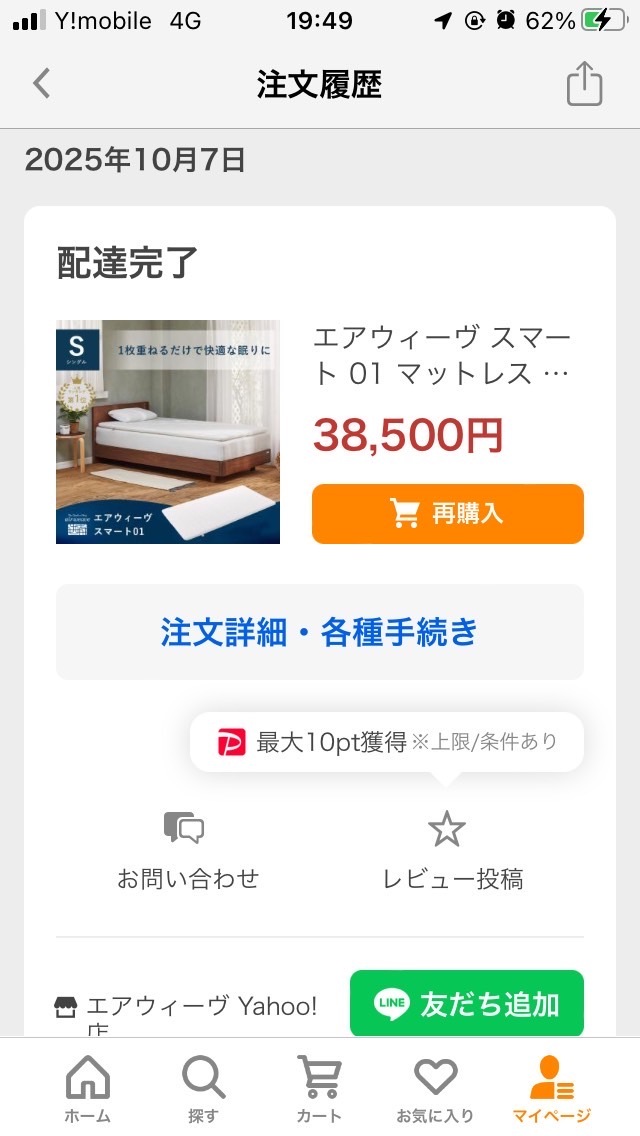The height and width of the screenshot is (1136, 640).
Task: Switch to the 探す tab
Action: point(203,1089)
